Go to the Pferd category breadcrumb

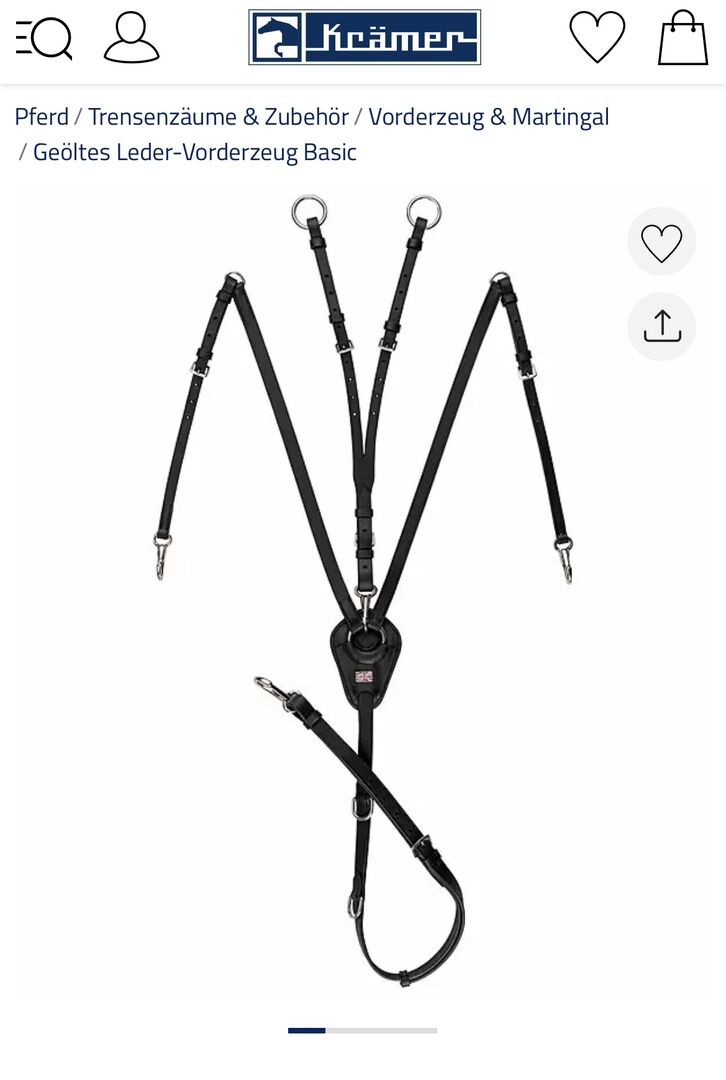tap(42, 117)
